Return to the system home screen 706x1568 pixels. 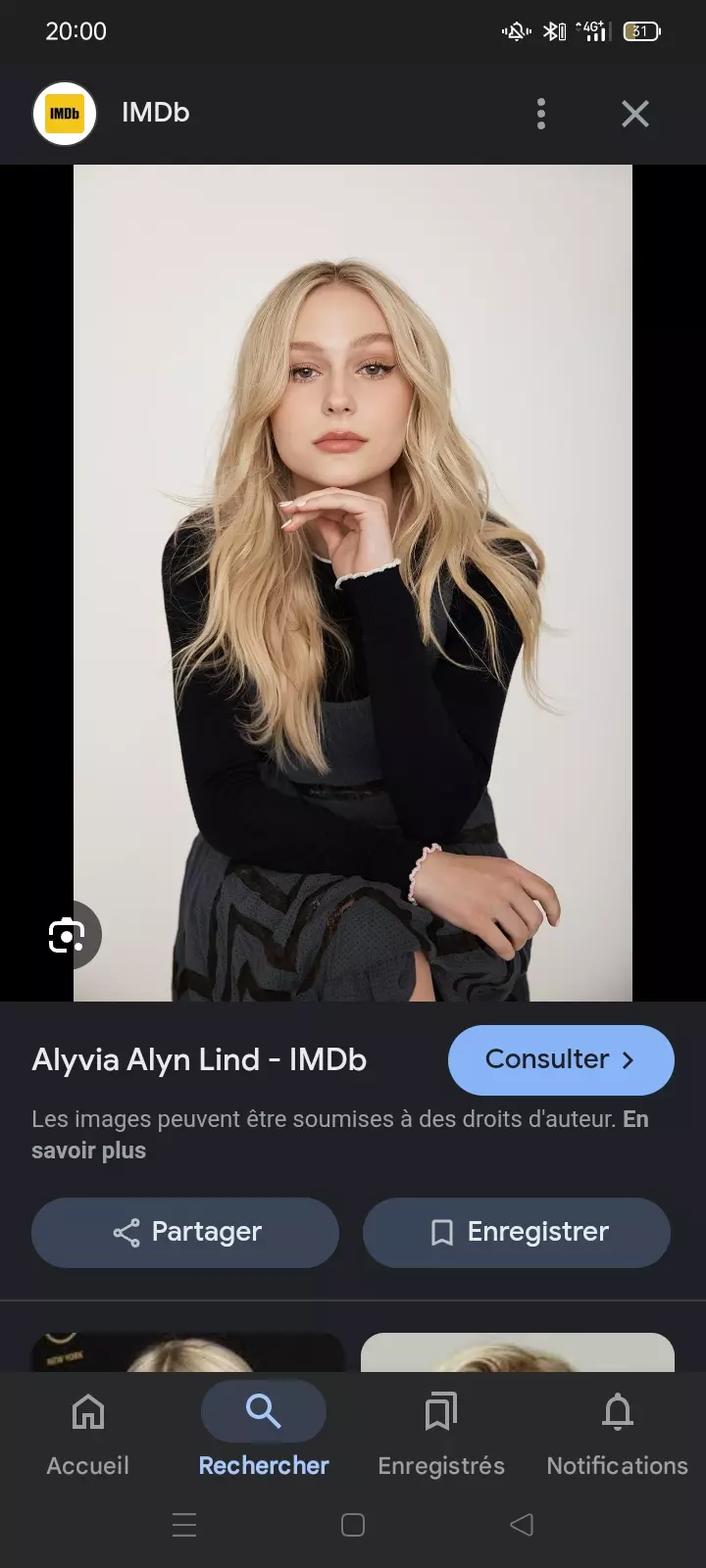(x=353, y=1524)
